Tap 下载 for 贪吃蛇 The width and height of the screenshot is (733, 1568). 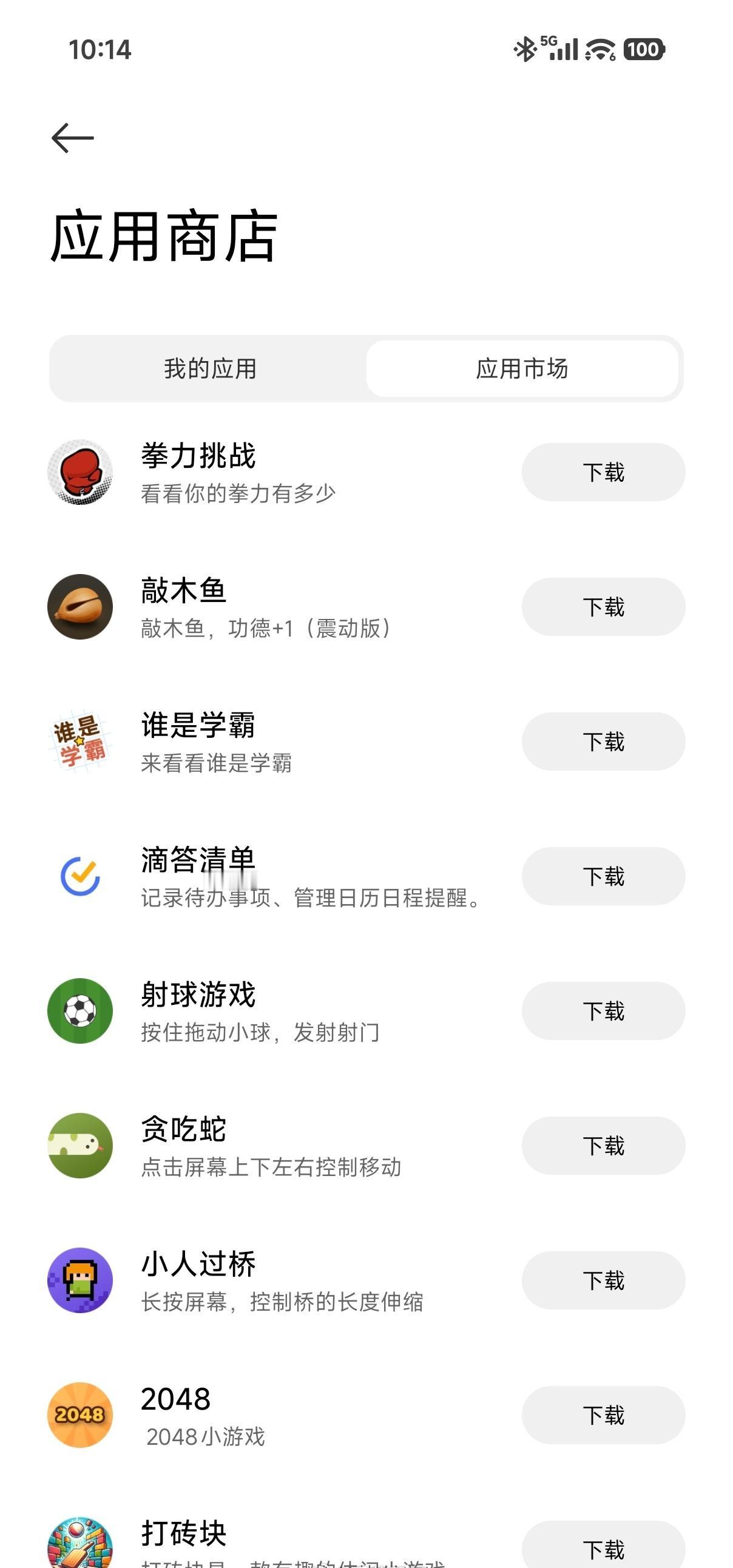pyautogui.click(x=603, y=1146)
